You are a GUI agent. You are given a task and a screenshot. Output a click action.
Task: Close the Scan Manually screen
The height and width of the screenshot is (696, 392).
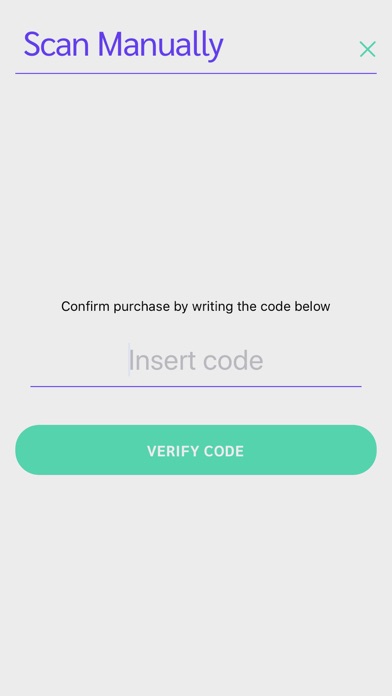[368, 49]
